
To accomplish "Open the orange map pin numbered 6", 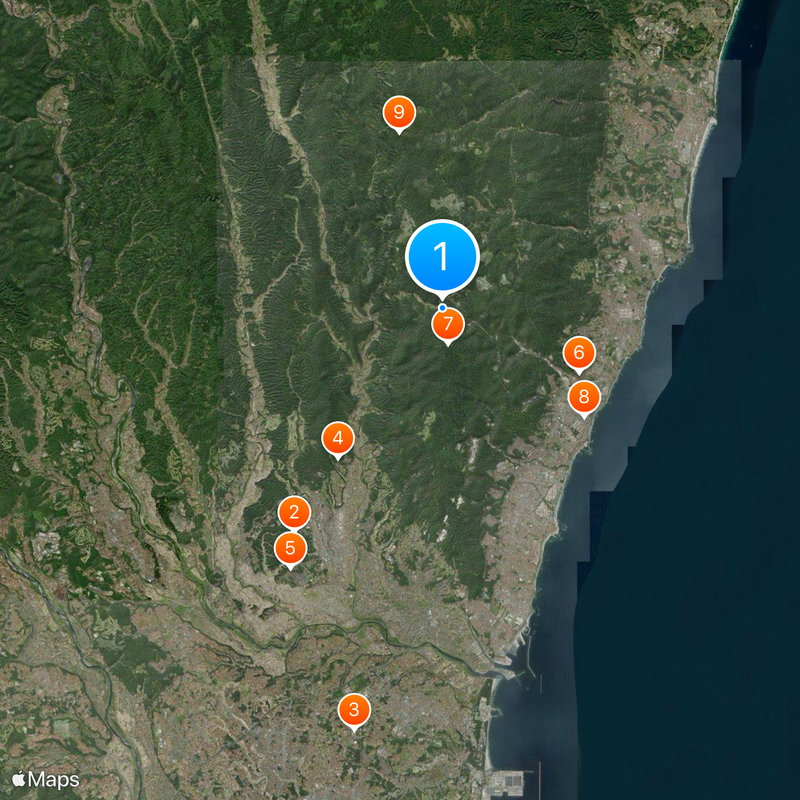I will pos(579,352).
